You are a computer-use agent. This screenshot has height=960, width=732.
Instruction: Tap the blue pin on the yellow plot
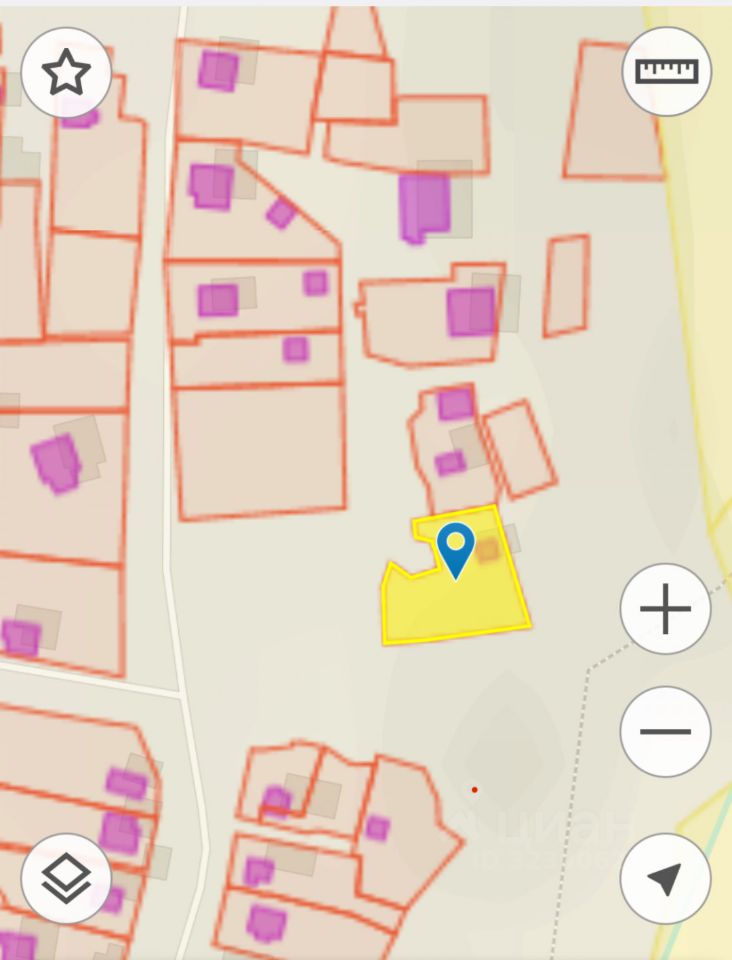456,547
